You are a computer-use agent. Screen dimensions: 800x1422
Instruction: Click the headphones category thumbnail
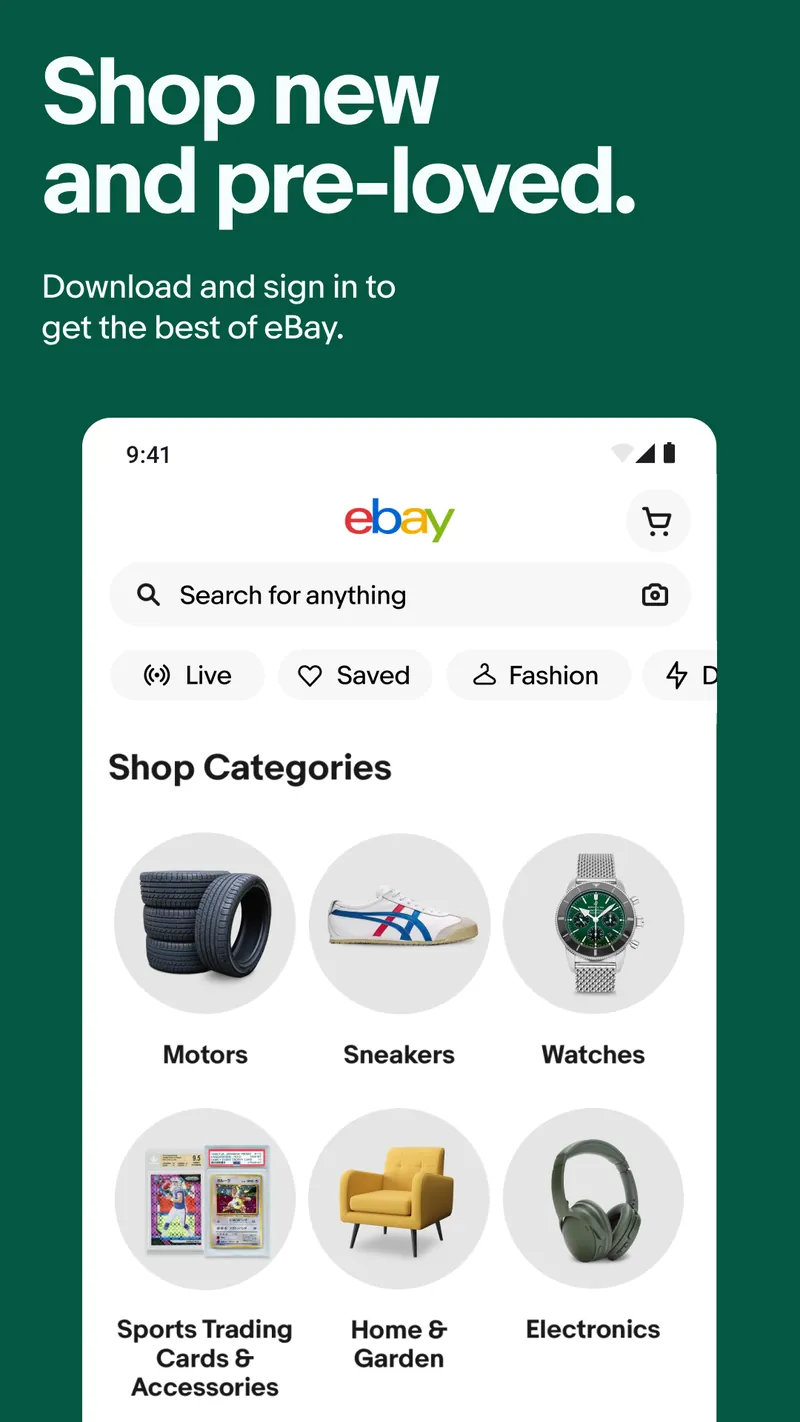(x=593, y=1197)
